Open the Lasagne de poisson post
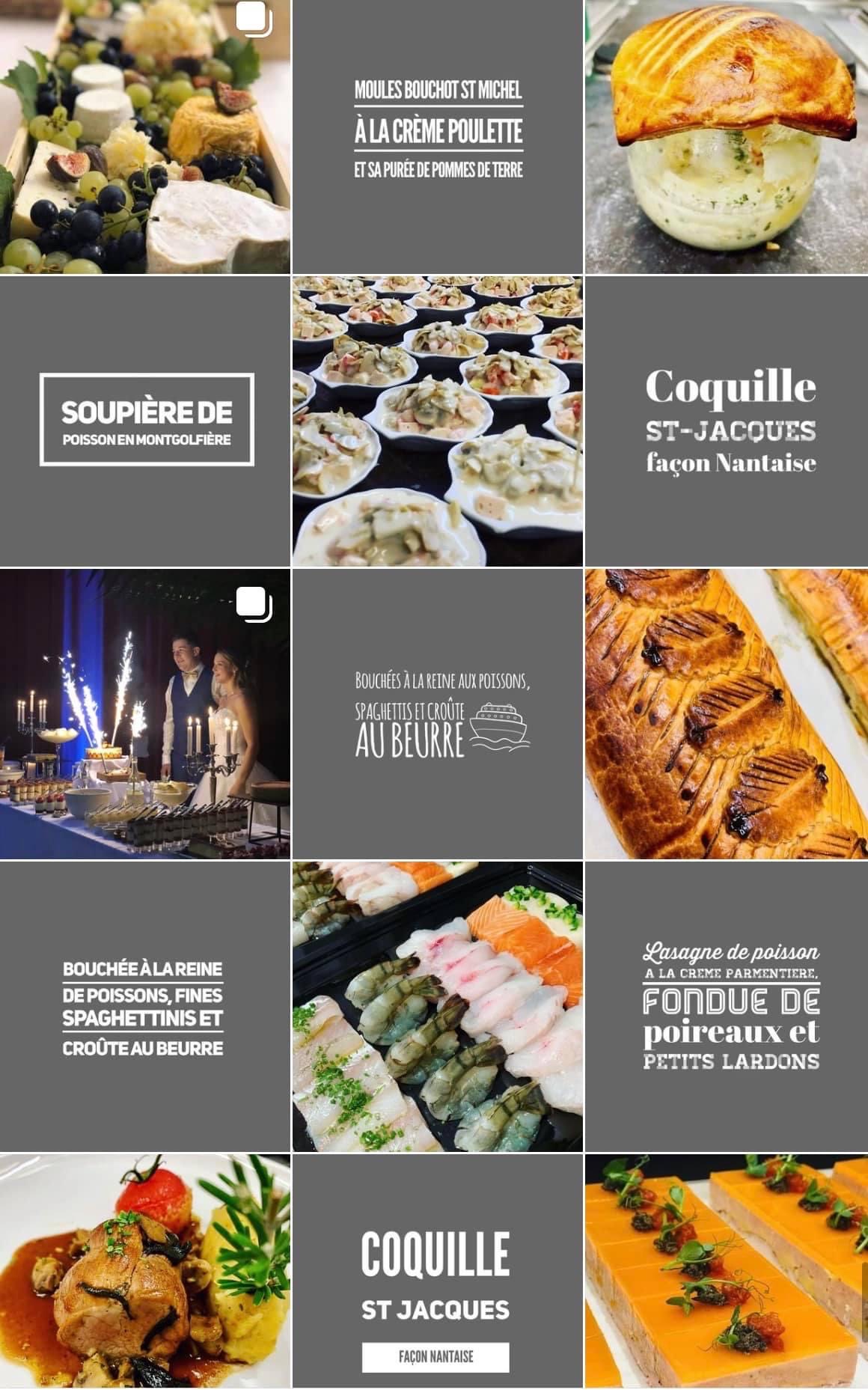 tap(727, 1006)
